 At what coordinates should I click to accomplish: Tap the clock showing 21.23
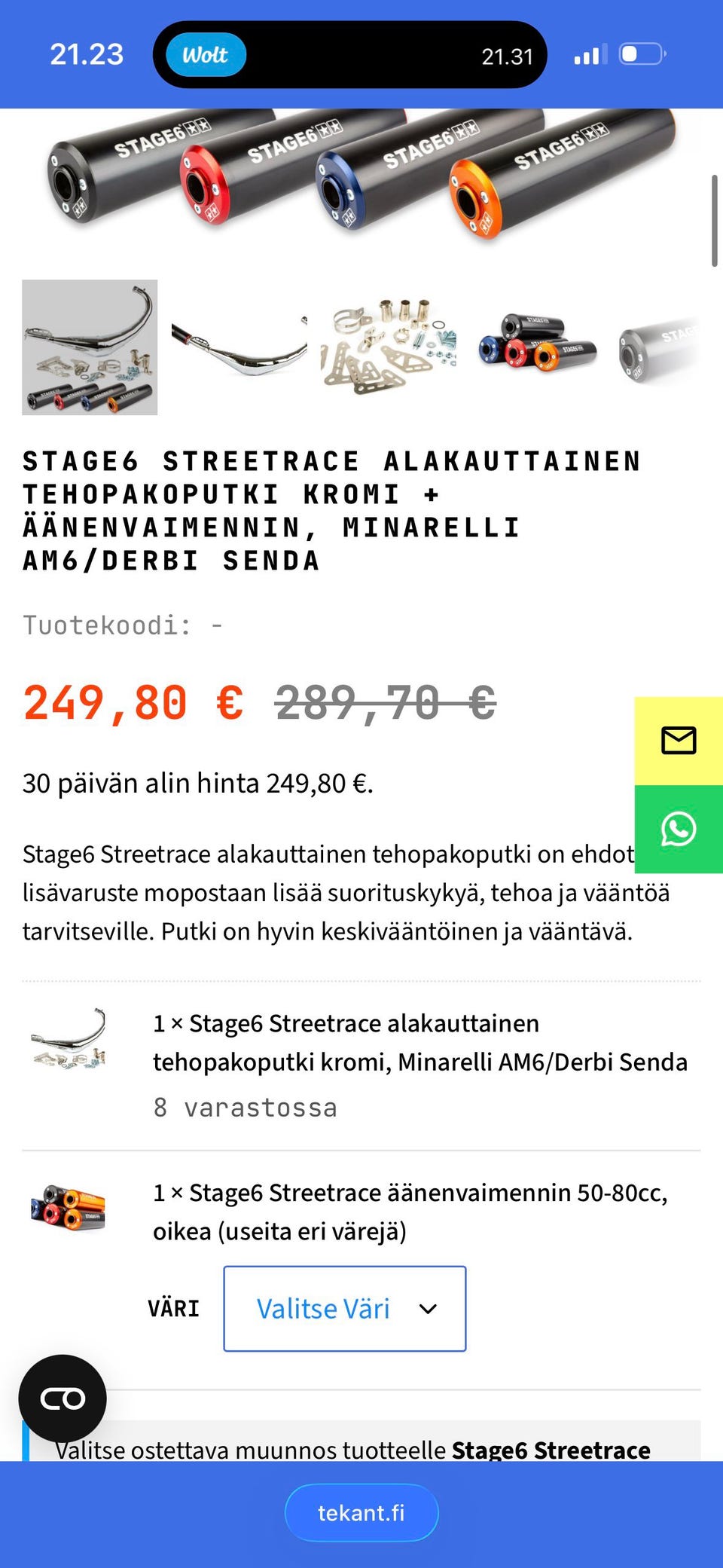(87, 54)
